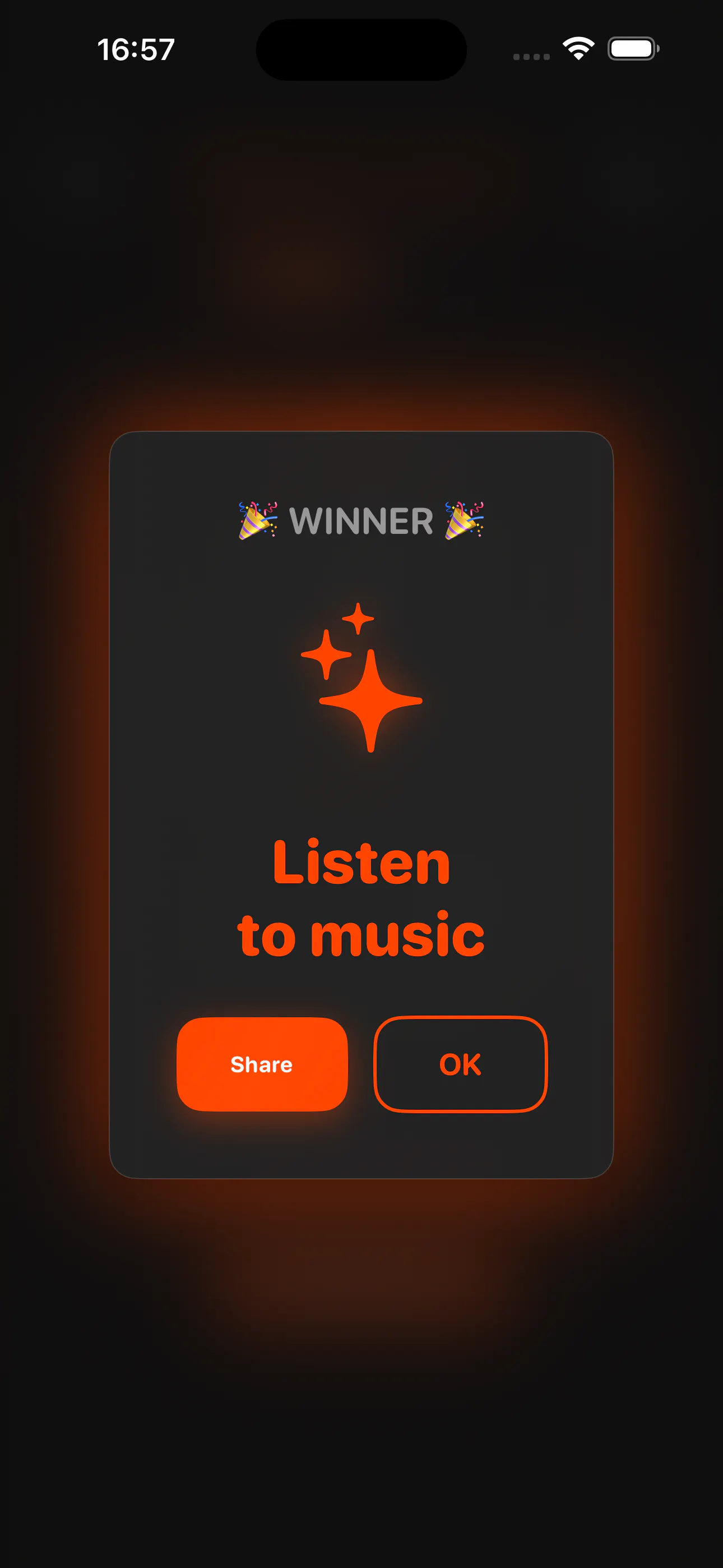Viewport: 723px width, 1568px height.
Task: Share the winning result
Action: 262,1064
